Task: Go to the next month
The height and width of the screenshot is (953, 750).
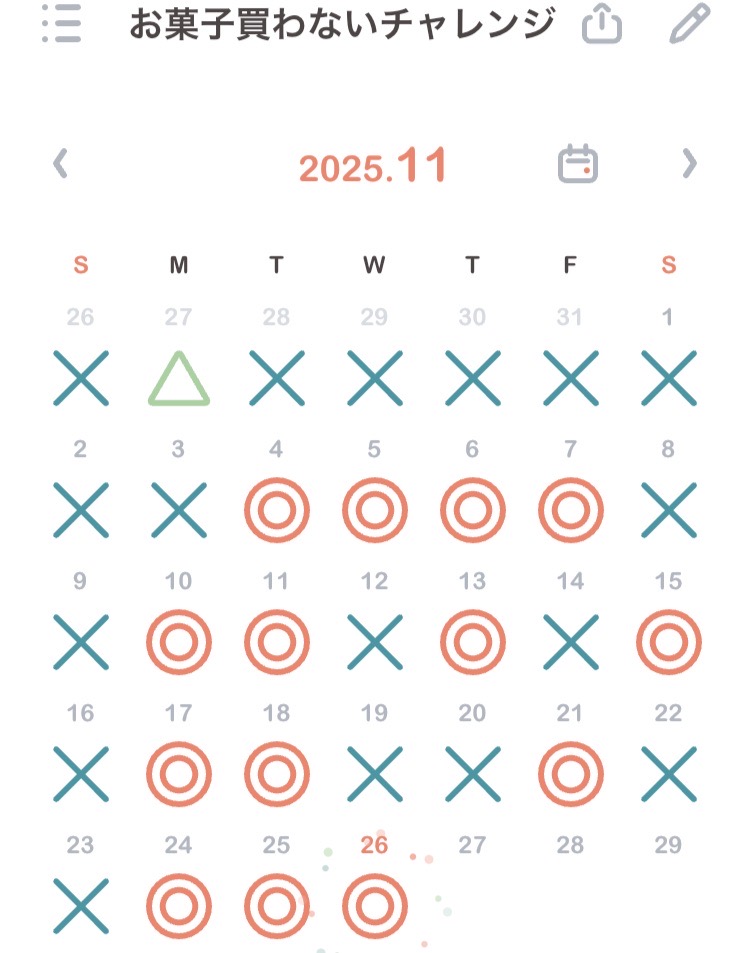Action: click(x=689, y=164)
